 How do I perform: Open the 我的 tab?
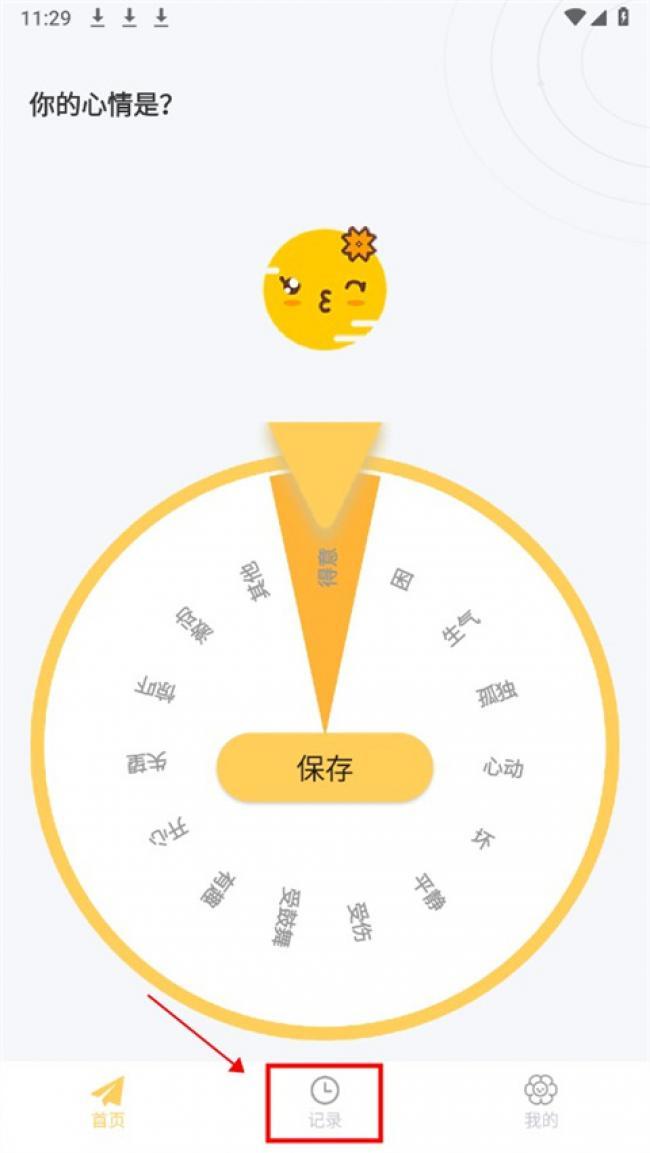tap(540, 1101)
